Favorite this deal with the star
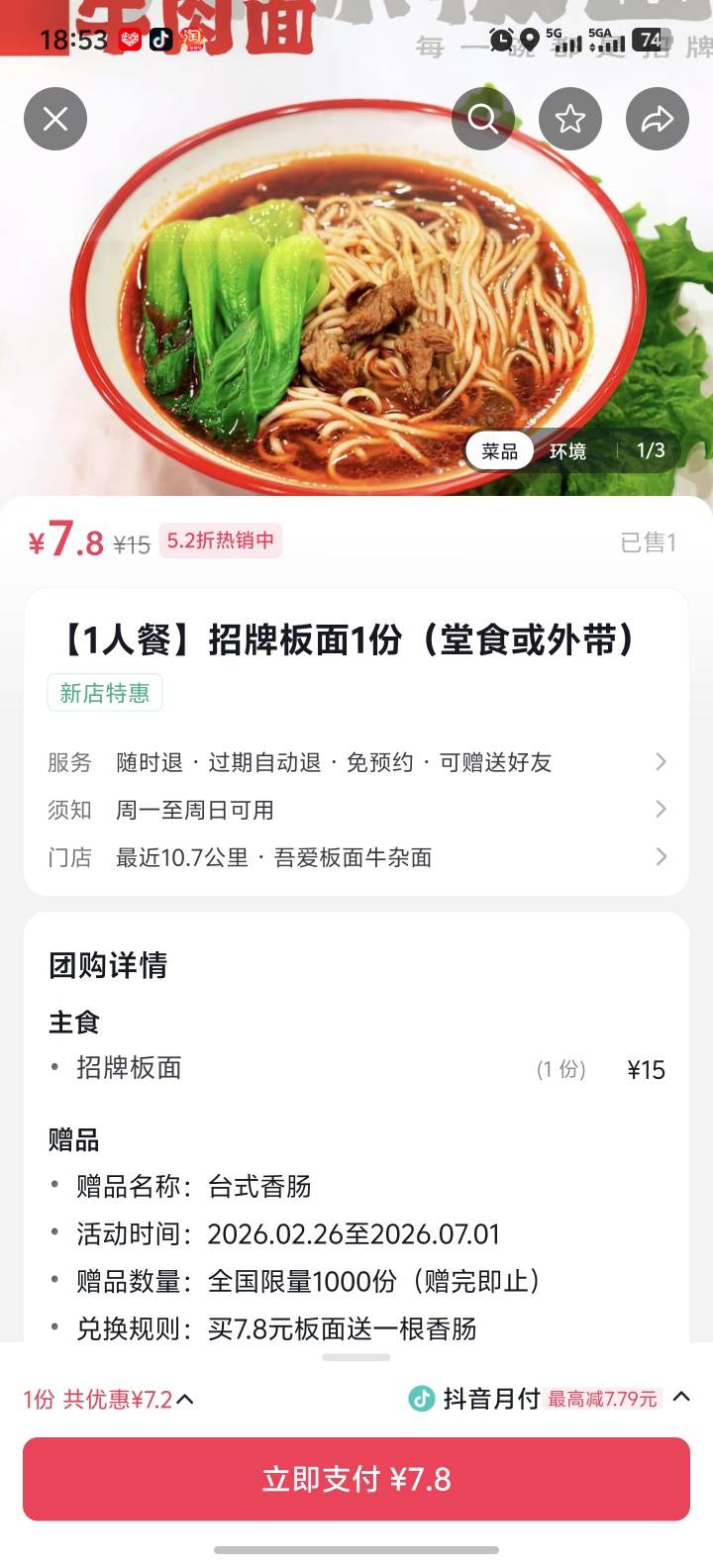 [570, 120]
